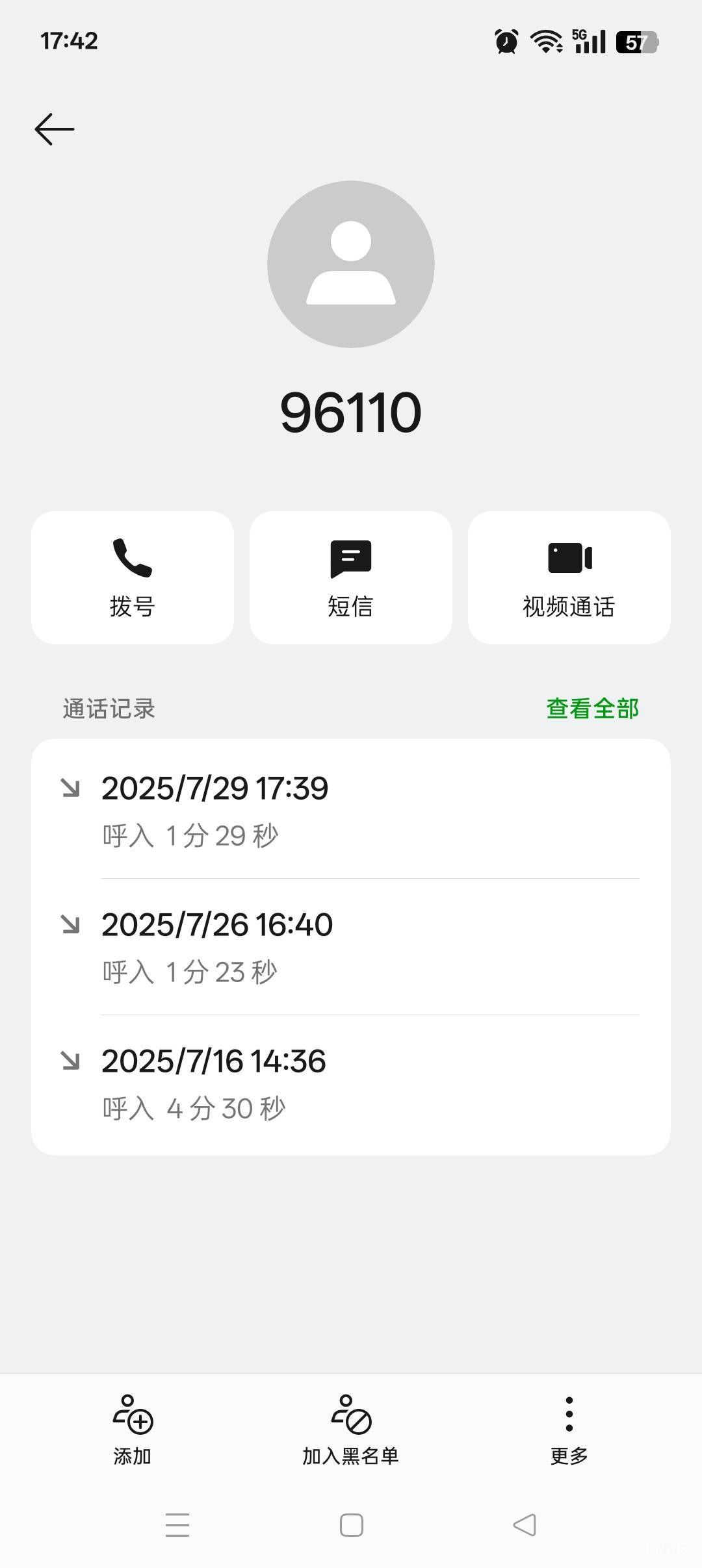
Task: Go to the home screen via navigation bar
Action: pyautogui.click(x=352, y=1524)
